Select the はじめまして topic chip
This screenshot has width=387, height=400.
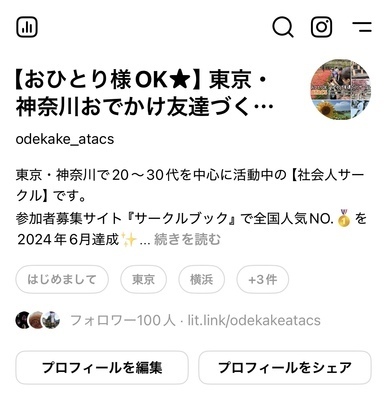62,279
